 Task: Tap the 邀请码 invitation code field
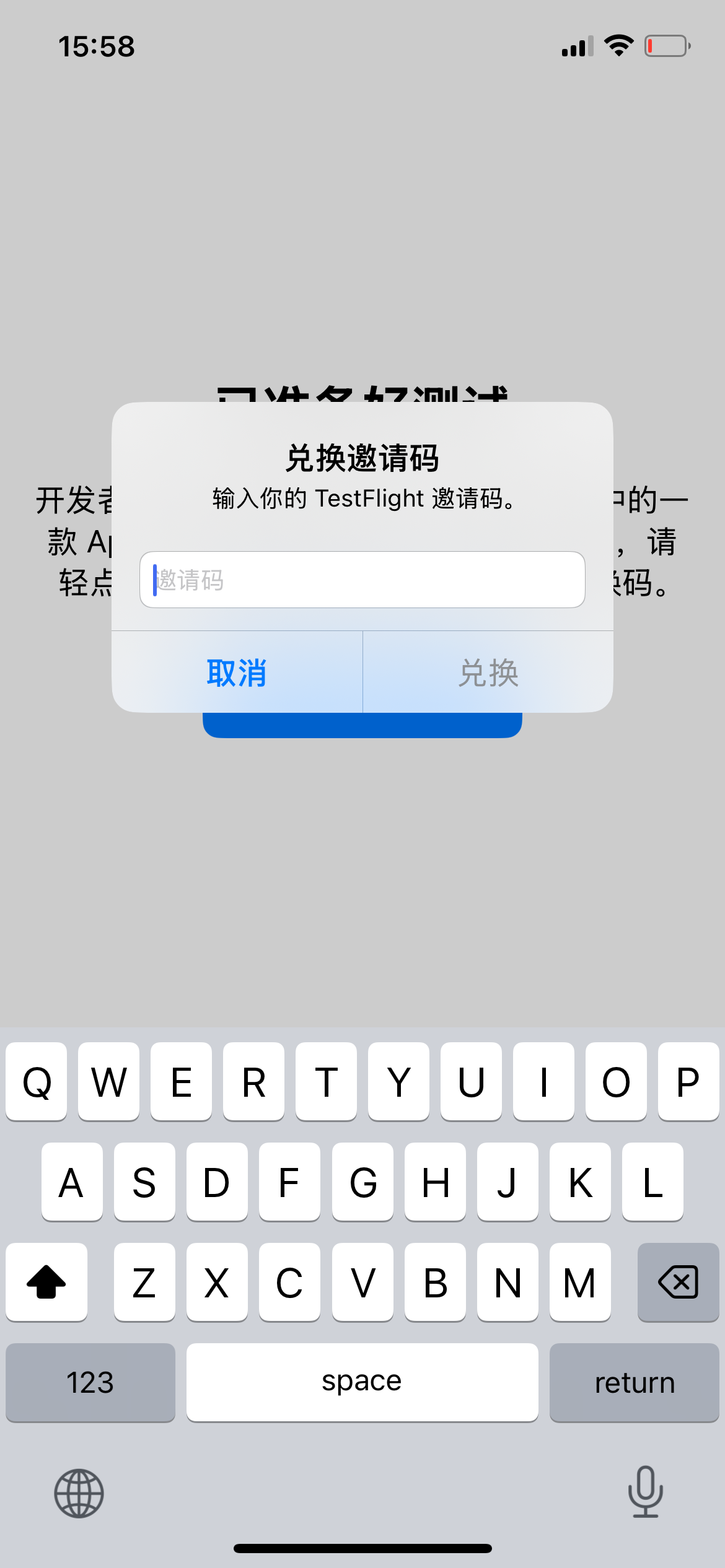362,580
